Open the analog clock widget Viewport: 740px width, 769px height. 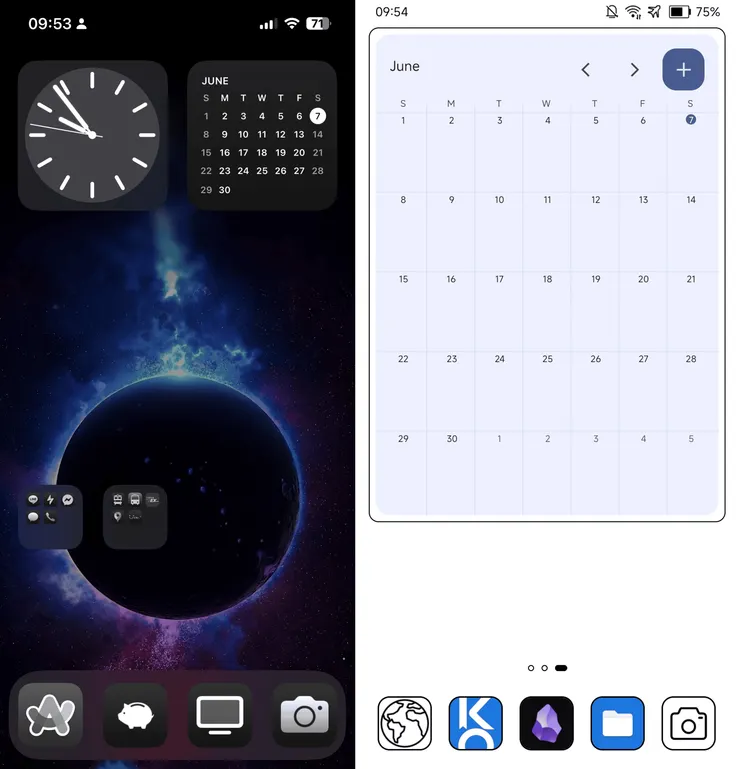(x=92, y=135)
